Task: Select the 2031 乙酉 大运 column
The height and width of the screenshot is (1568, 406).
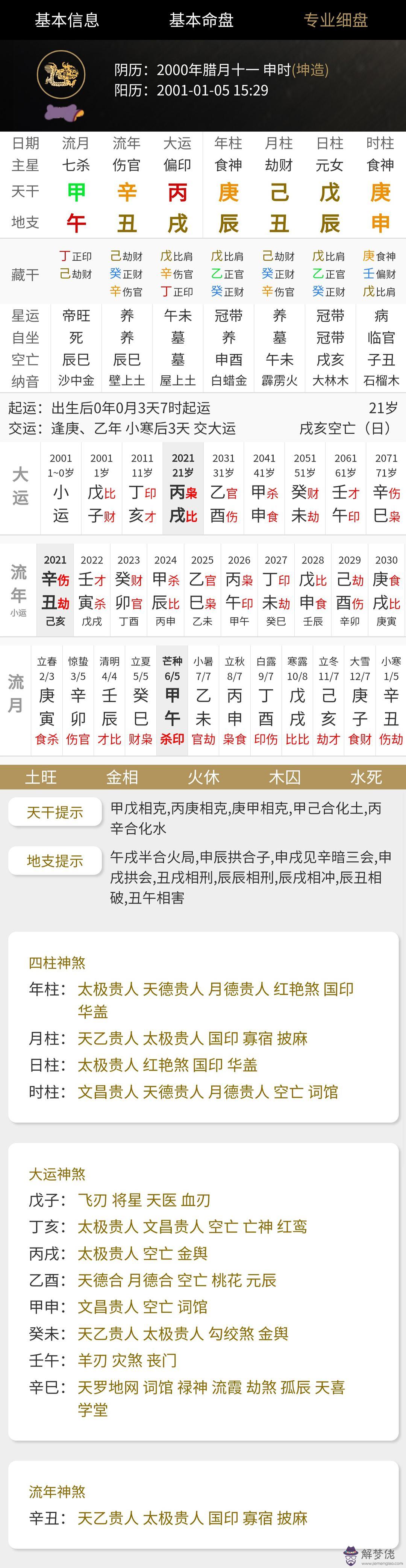Action: [223, 488]
